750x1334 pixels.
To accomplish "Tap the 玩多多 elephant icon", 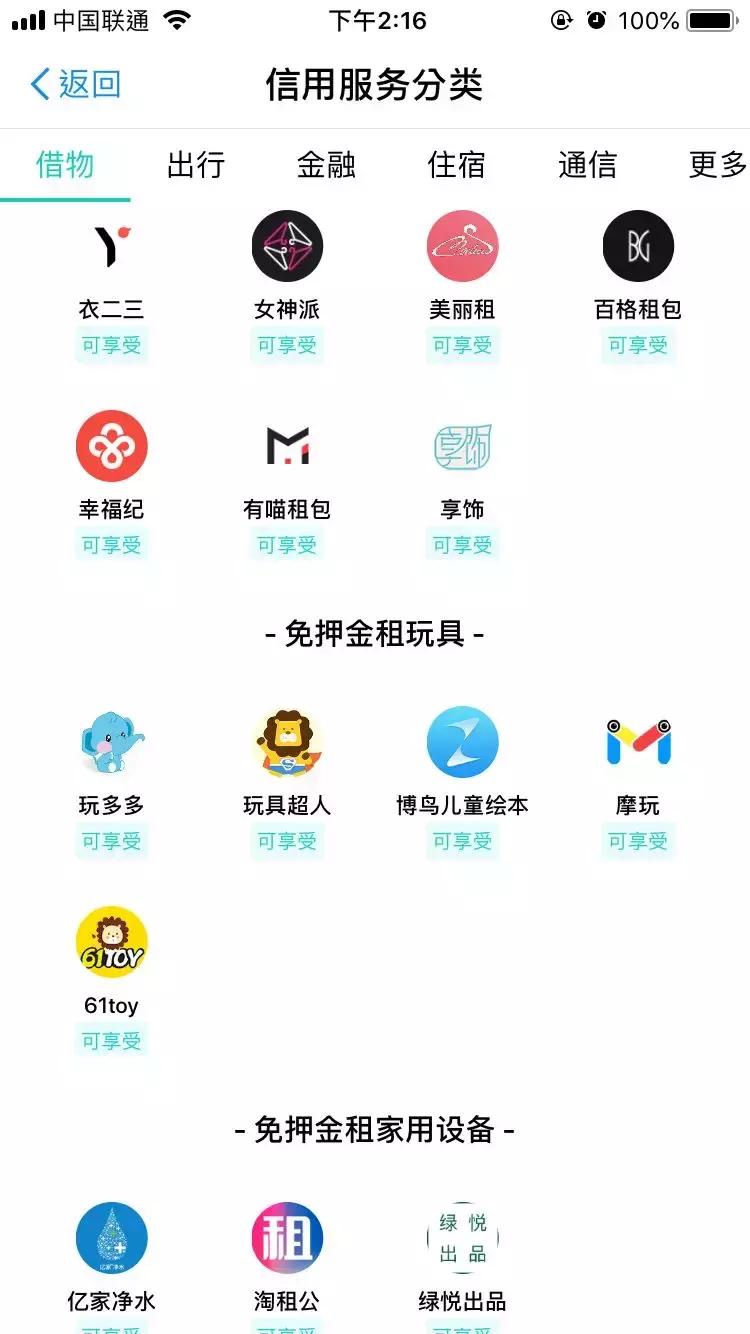I will click(x=112, y=742).
